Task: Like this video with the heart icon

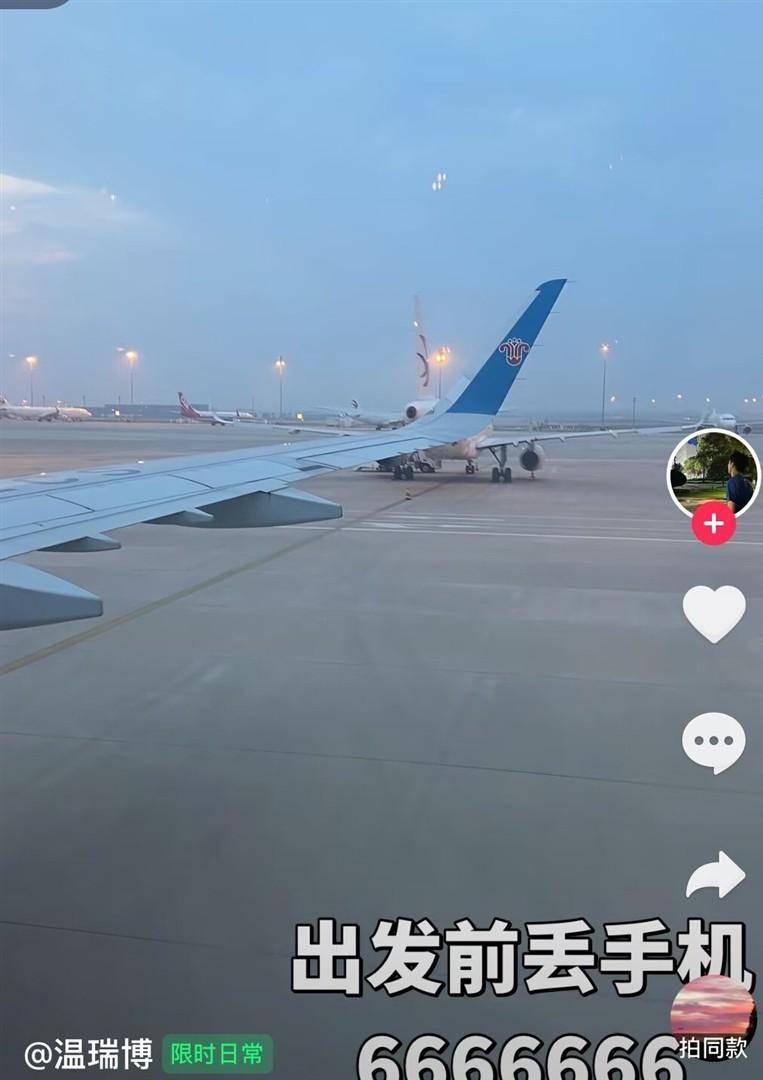Action: (x=714, y=612)
